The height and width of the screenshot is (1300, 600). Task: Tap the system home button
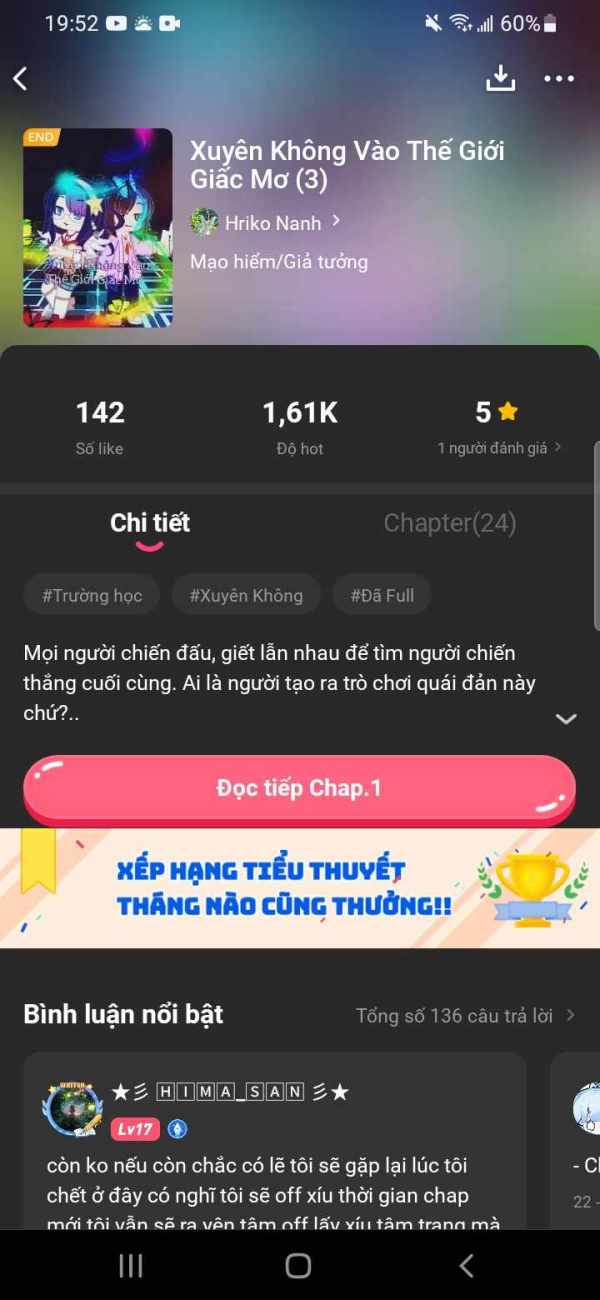pyautogui.click(x=298, y=1266)
